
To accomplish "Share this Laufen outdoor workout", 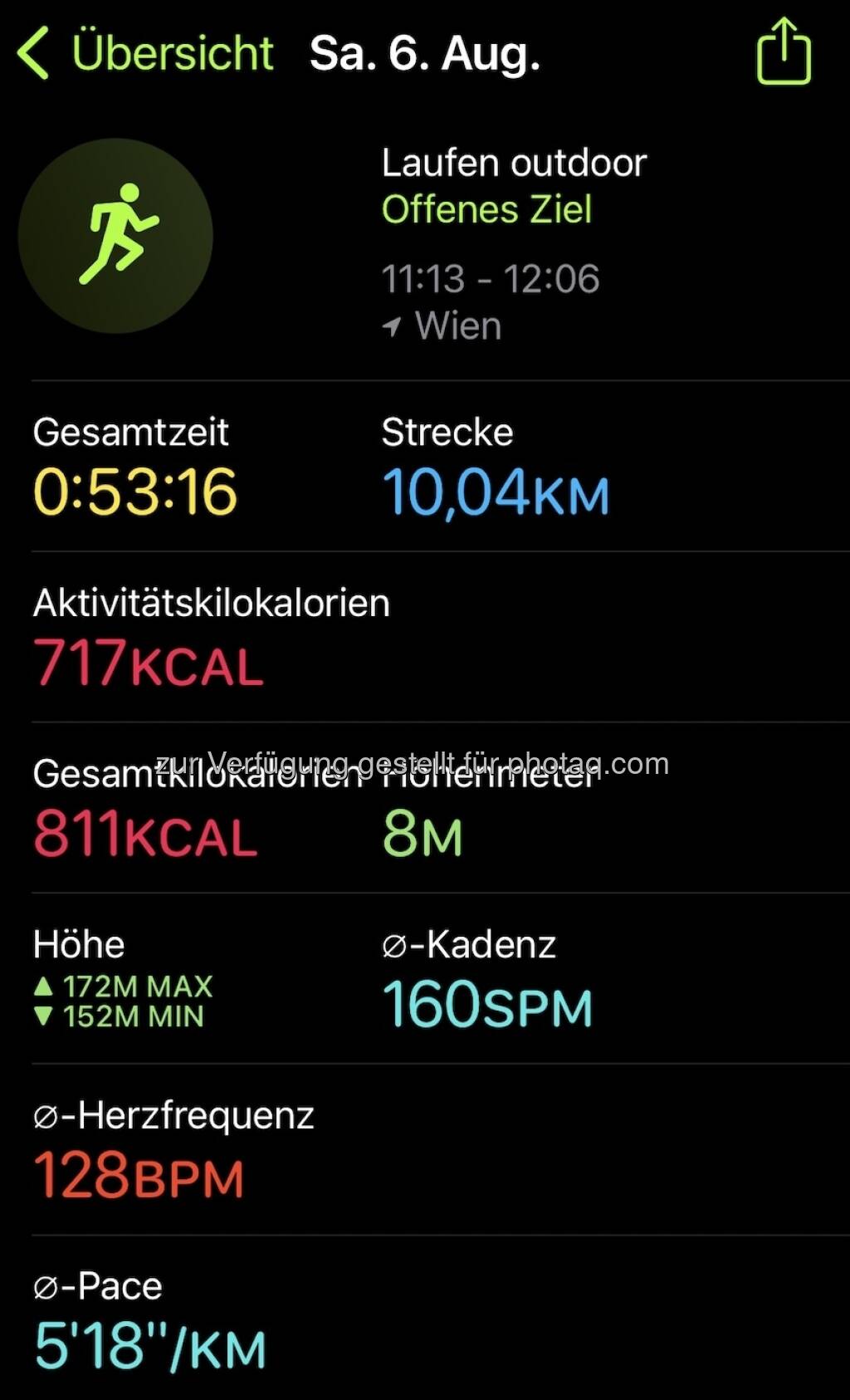I will (783, 53).
